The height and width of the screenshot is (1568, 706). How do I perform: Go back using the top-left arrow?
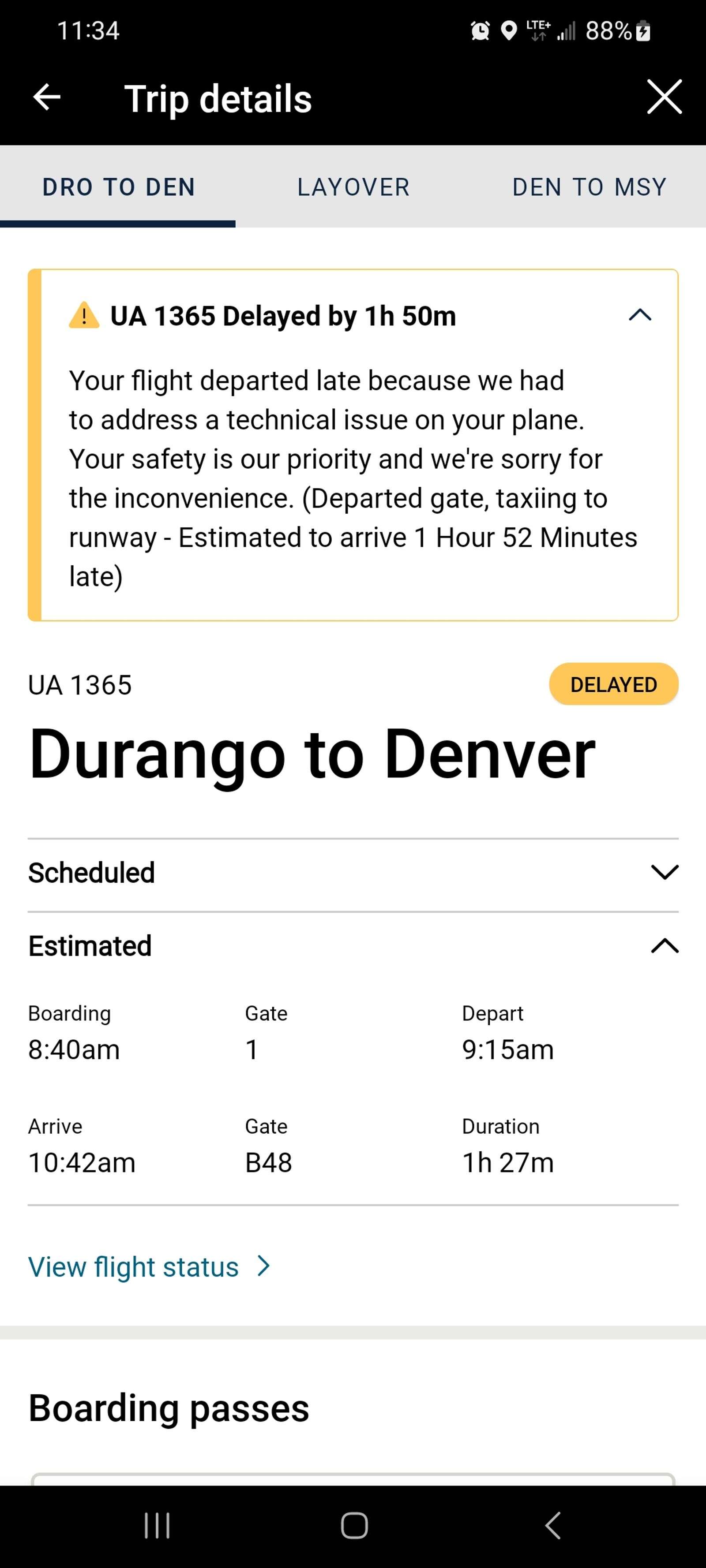click(x=46, y=97)
